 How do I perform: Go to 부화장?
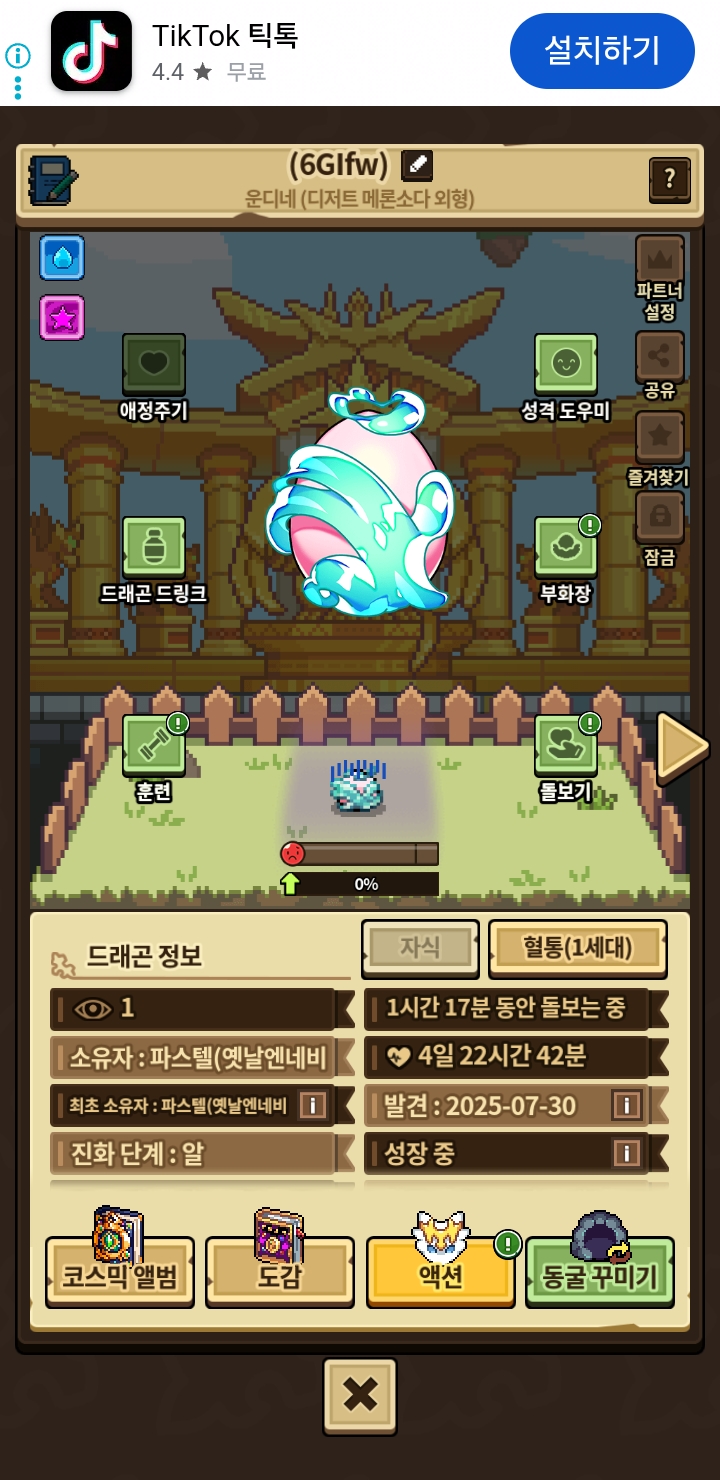tap(565, 548)
